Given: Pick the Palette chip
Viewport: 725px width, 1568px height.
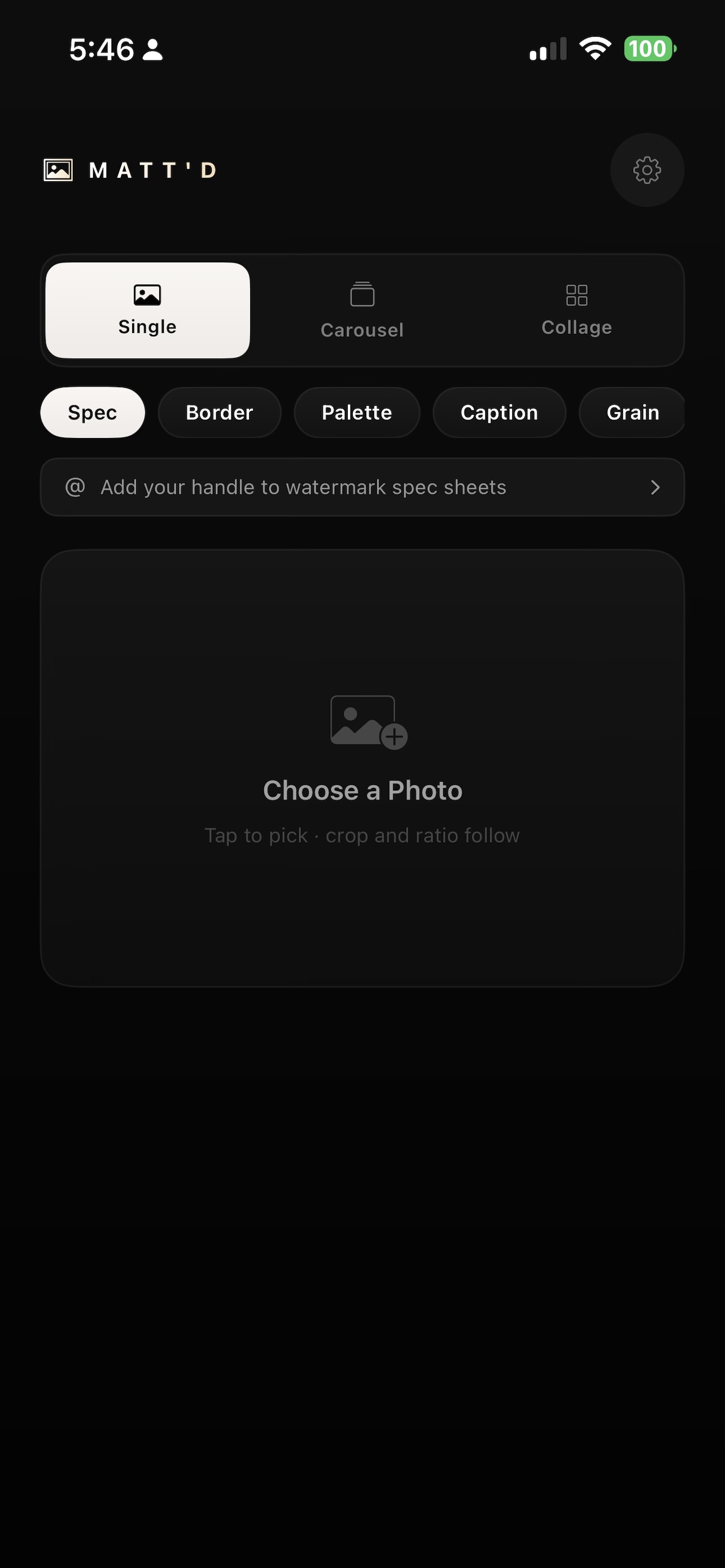Looking at the screenshot, I should point(357,413).
